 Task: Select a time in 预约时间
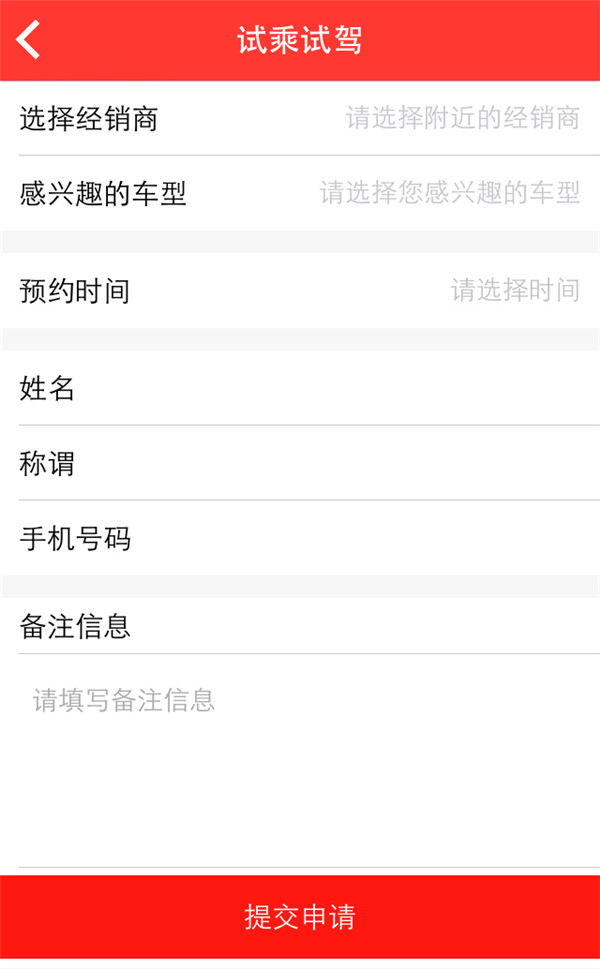pyautogui.click(x=300, y=290)
